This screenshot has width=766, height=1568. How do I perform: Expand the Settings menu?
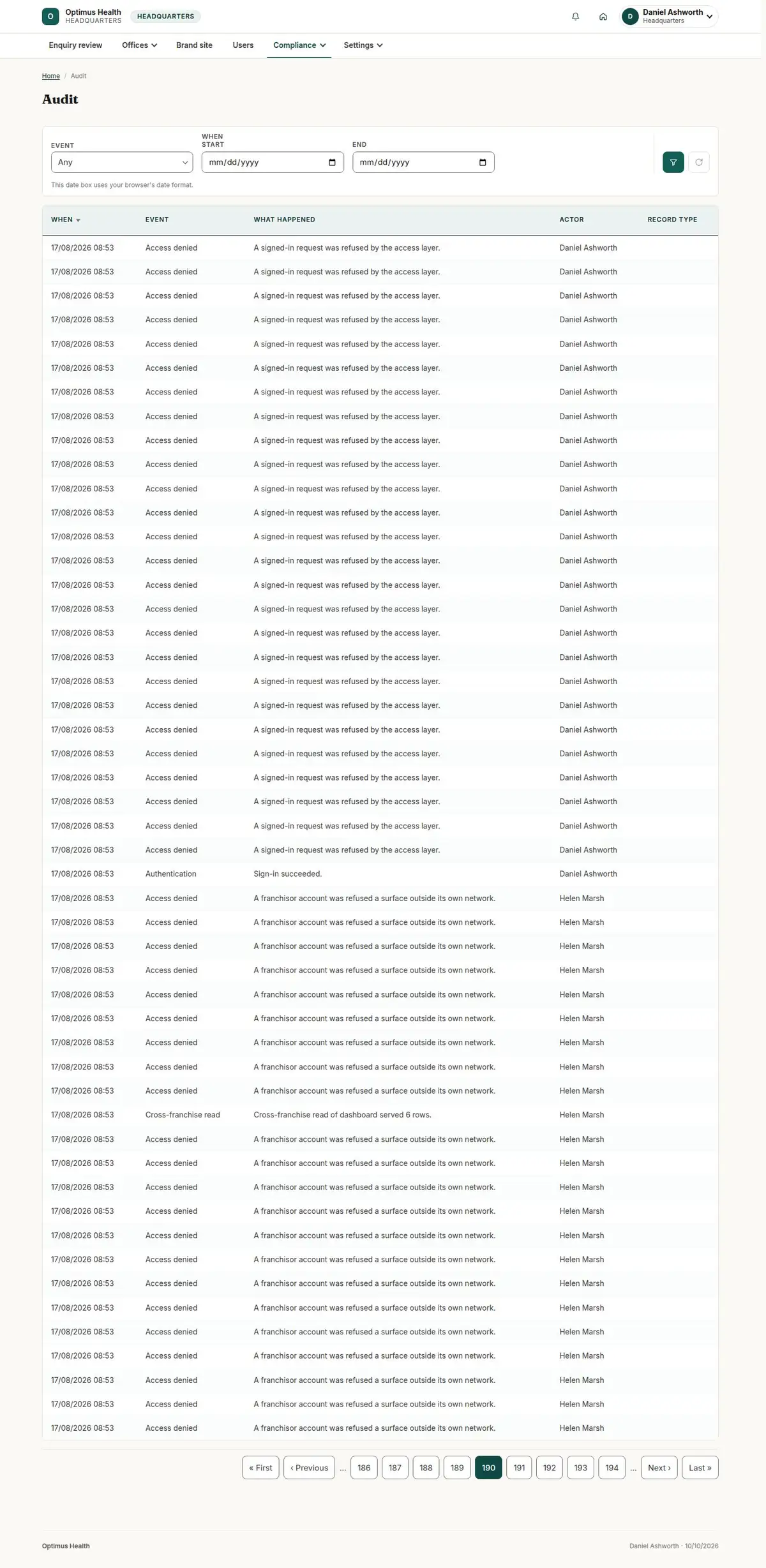coord(363,45)
